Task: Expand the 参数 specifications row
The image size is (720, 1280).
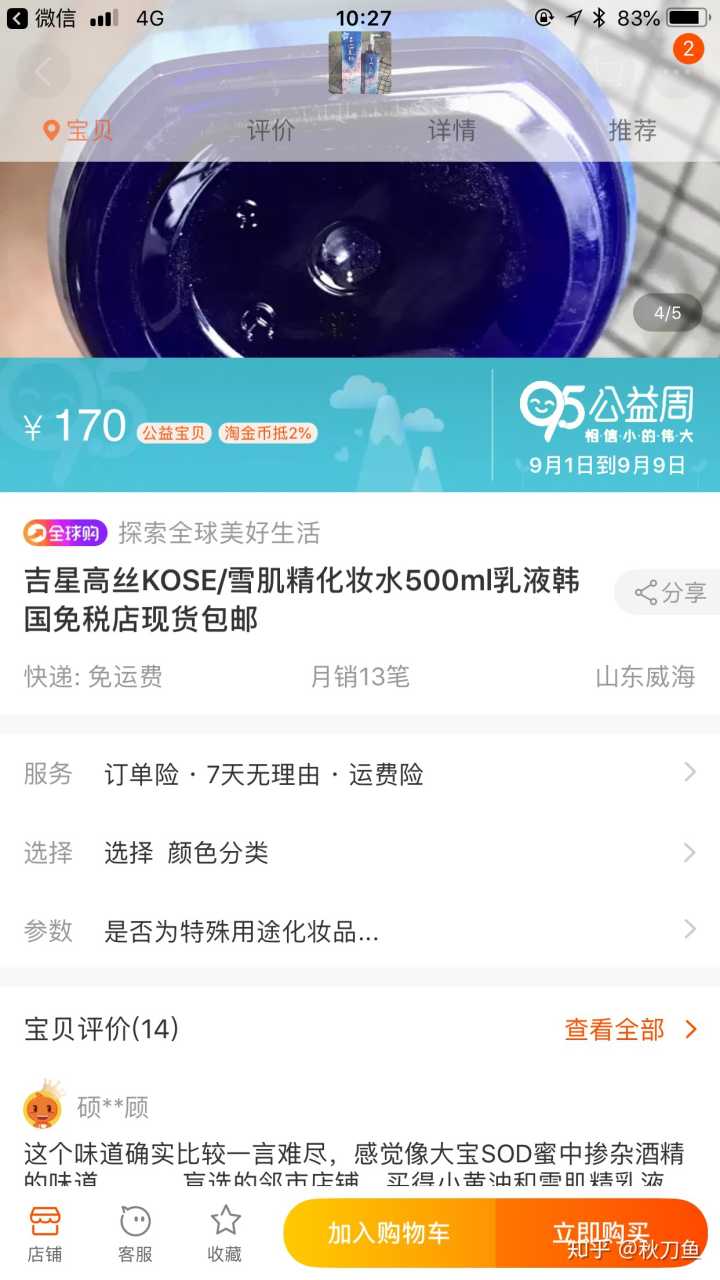Action: [x=360, y=932]
